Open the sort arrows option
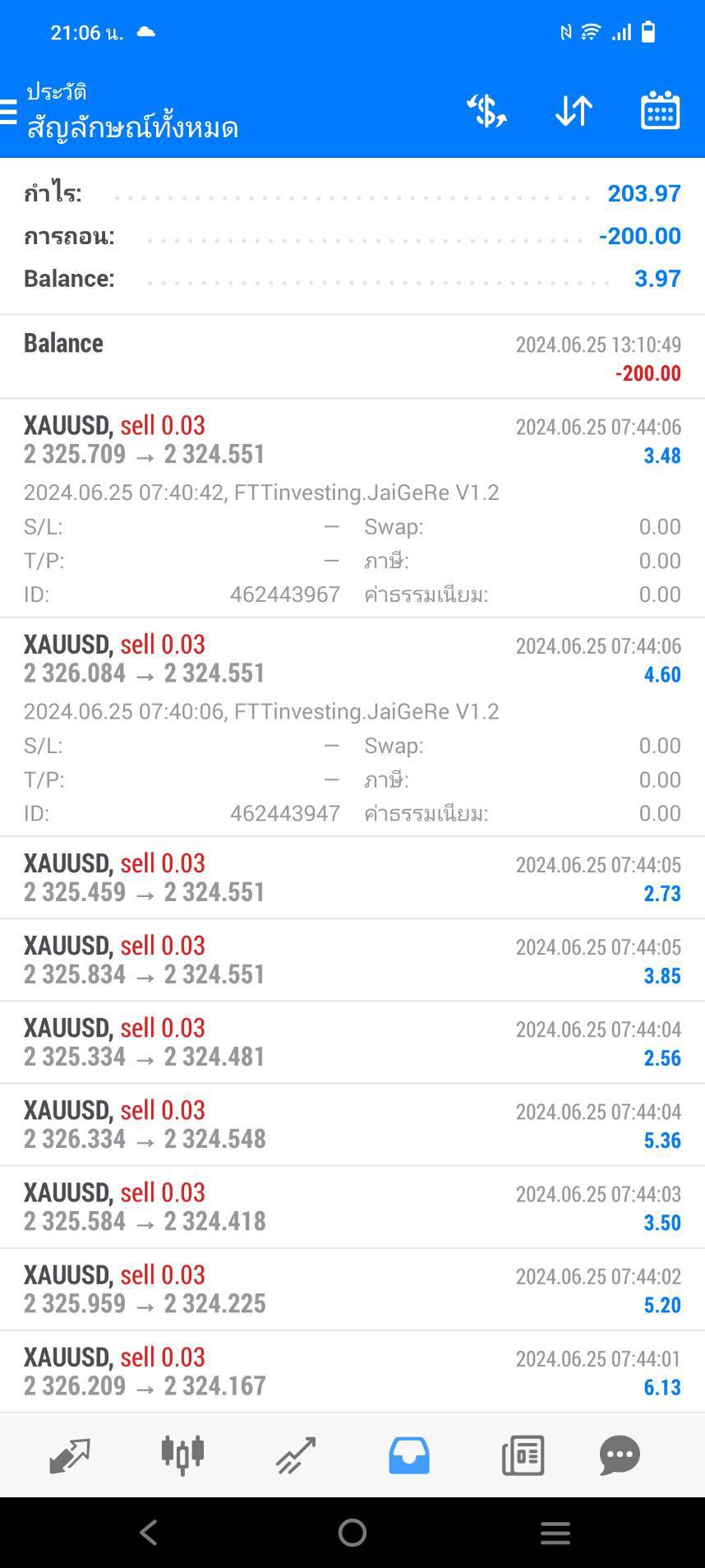This screenshot has height=1568, width=705. 574,111
